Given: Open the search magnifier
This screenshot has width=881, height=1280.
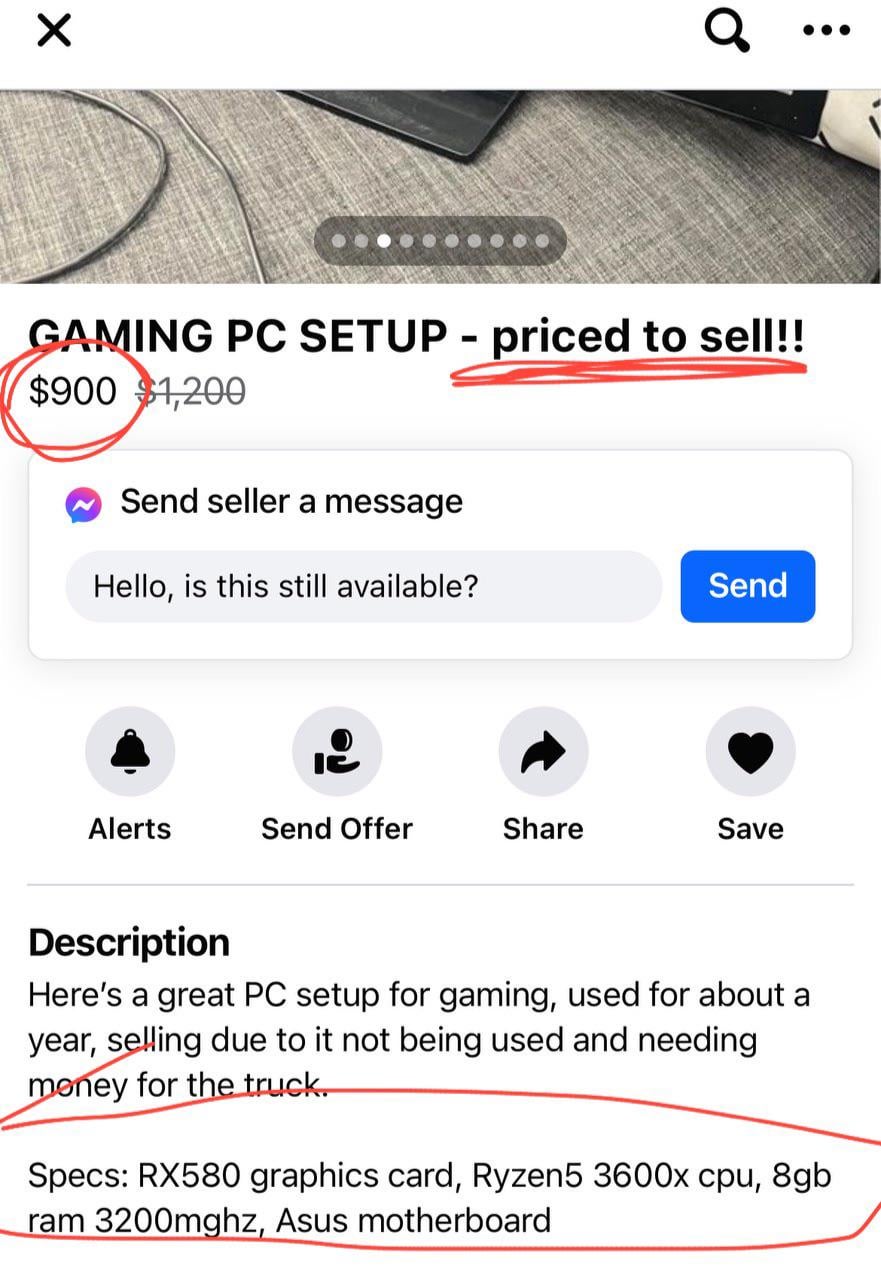Looking at the screenshot, I should click(727, 31).
